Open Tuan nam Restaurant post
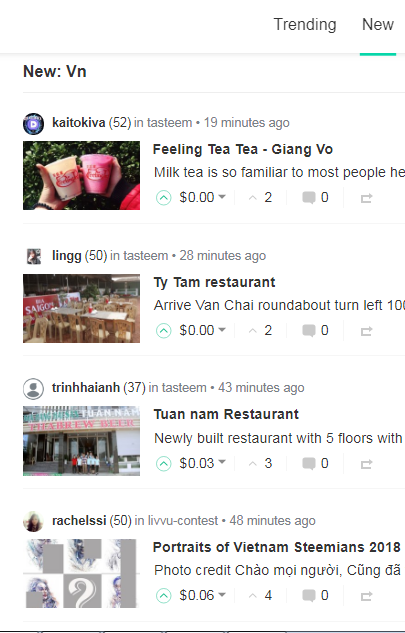The width and height of the screenshot is (405, 633). click(x=226, y=414)
